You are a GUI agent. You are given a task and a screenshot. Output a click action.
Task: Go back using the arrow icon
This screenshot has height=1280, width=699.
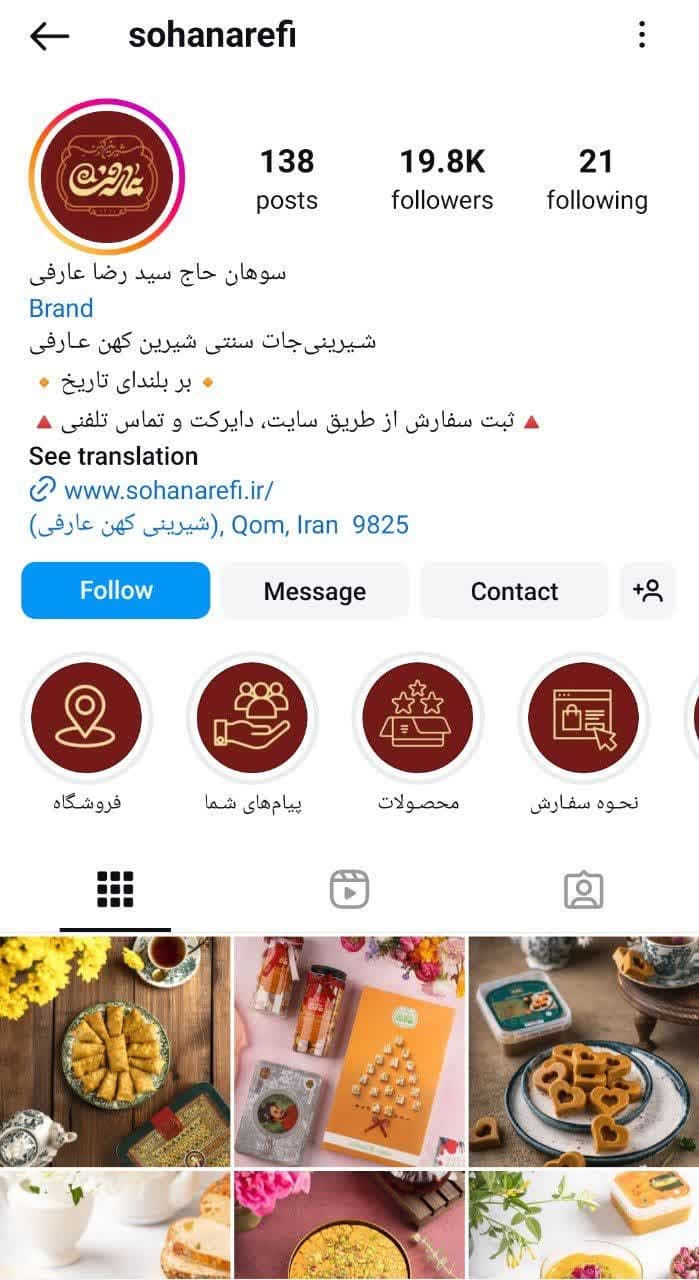[x=49, y=37]
